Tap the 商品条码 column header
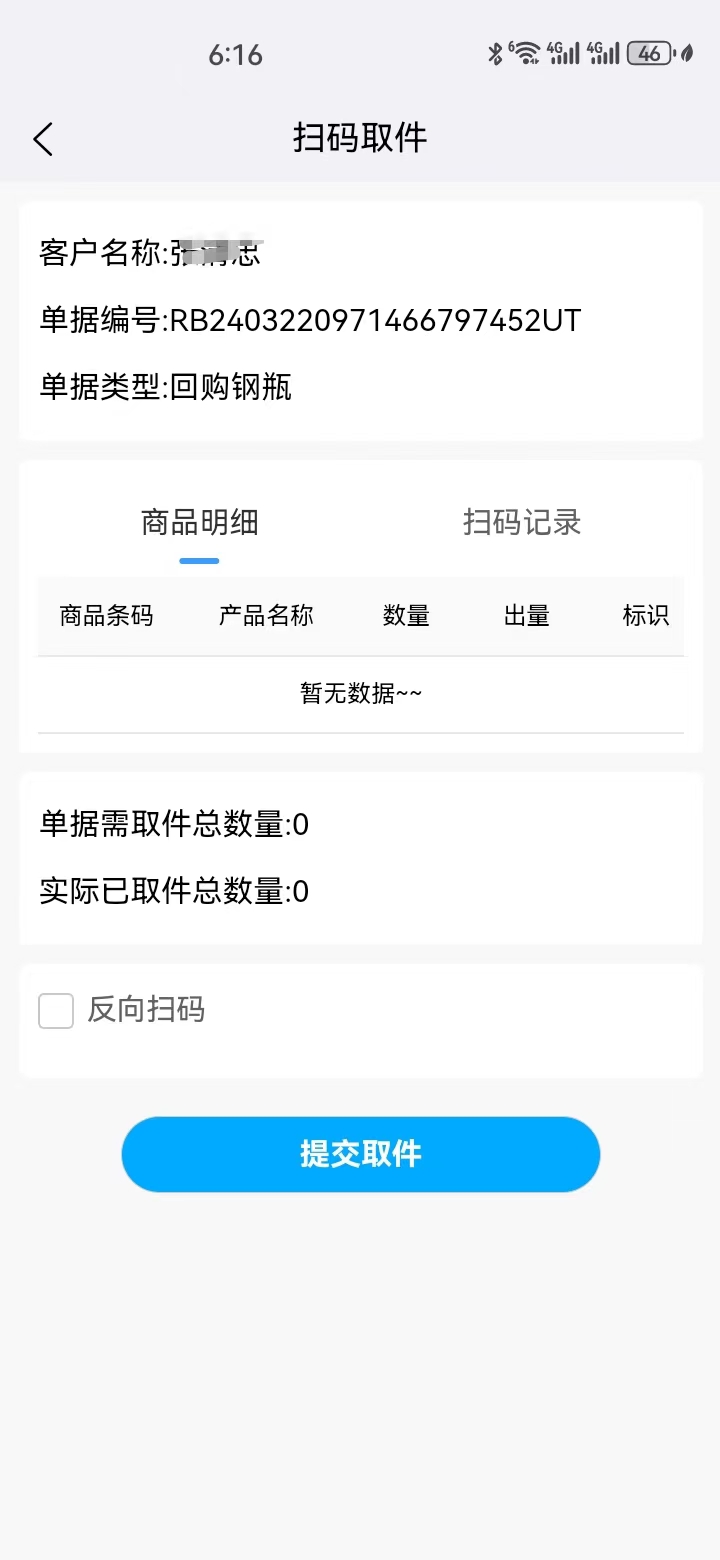Screen dimensions: 720x1560 105,616
